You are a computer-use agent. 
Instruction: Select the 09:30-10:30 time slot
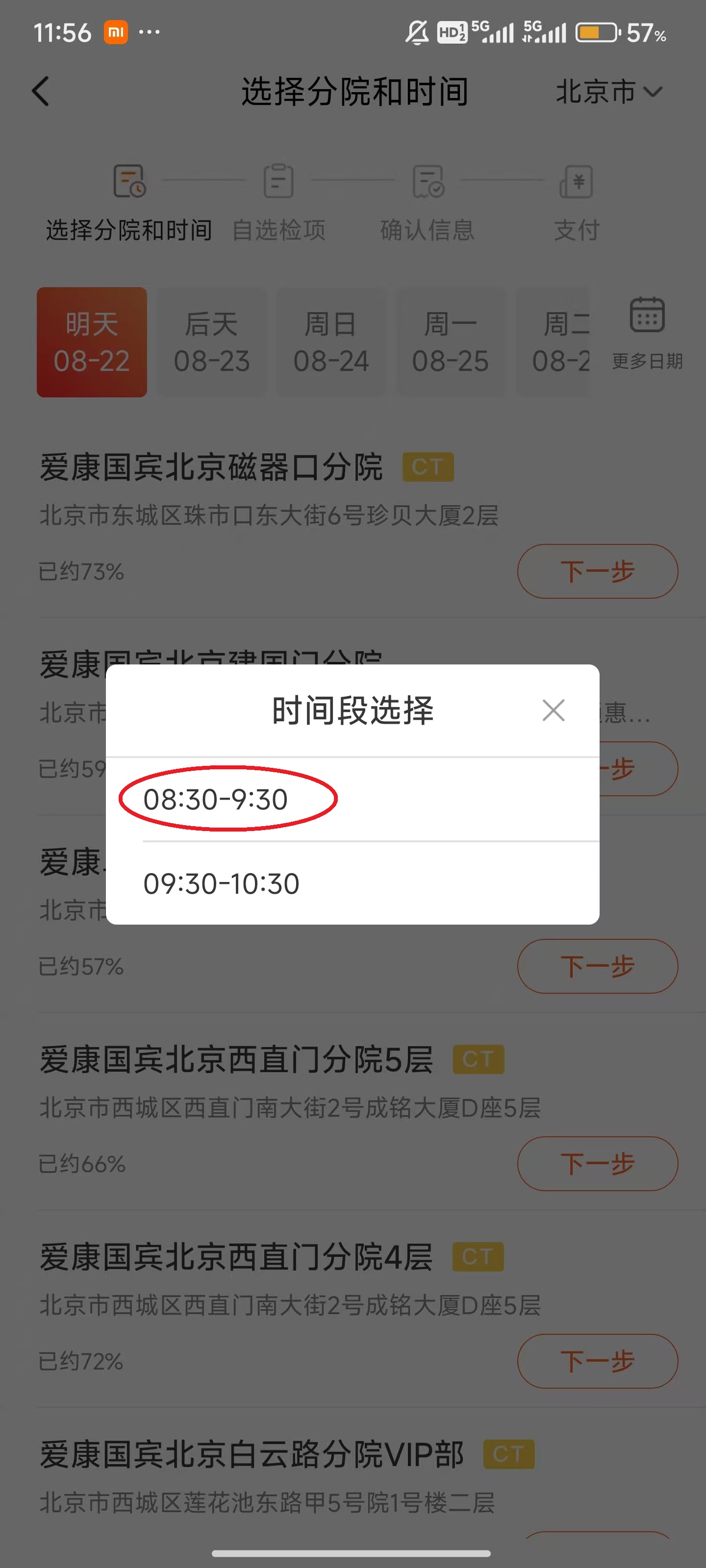221,884
